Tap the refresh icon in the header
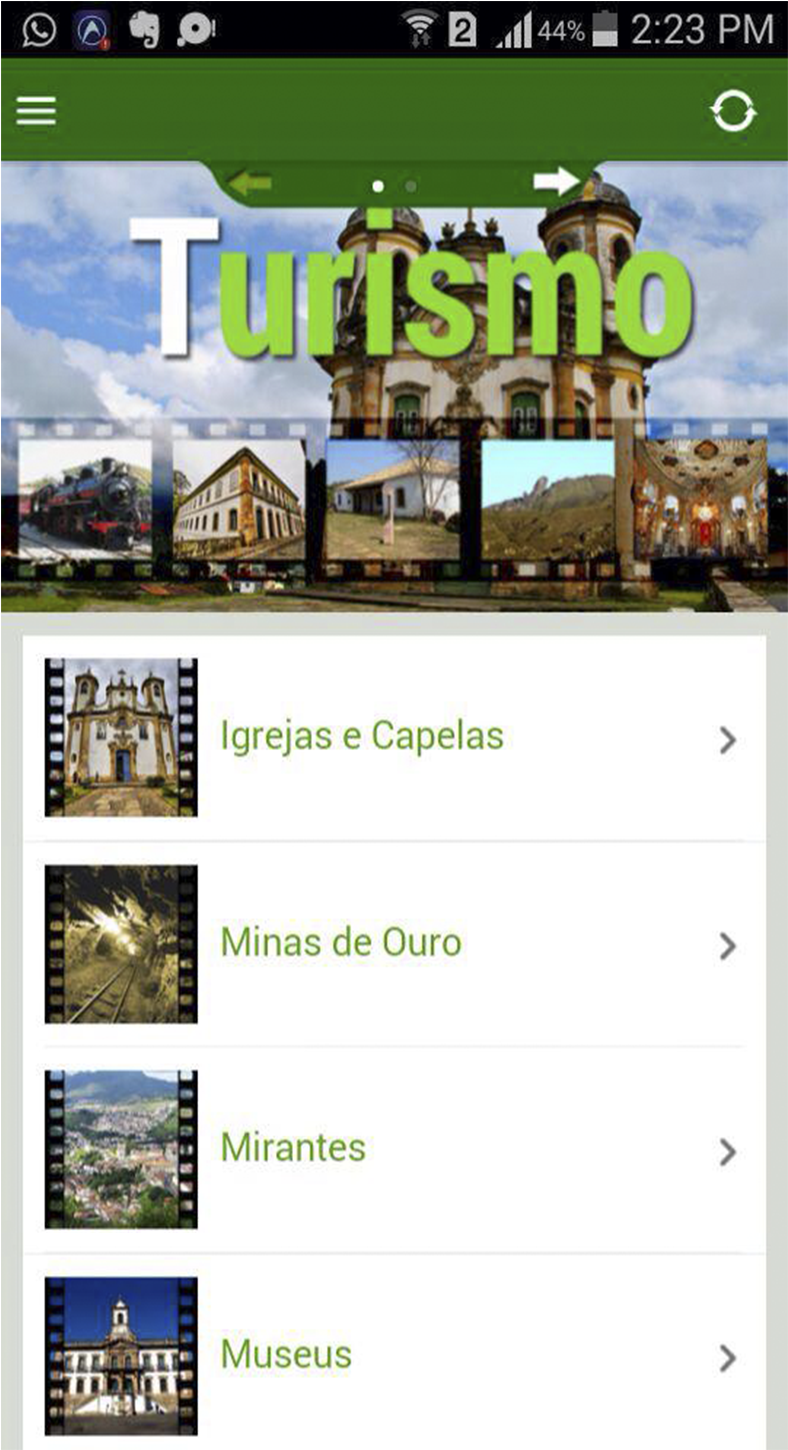788x1450 pixels. [734, 111]
